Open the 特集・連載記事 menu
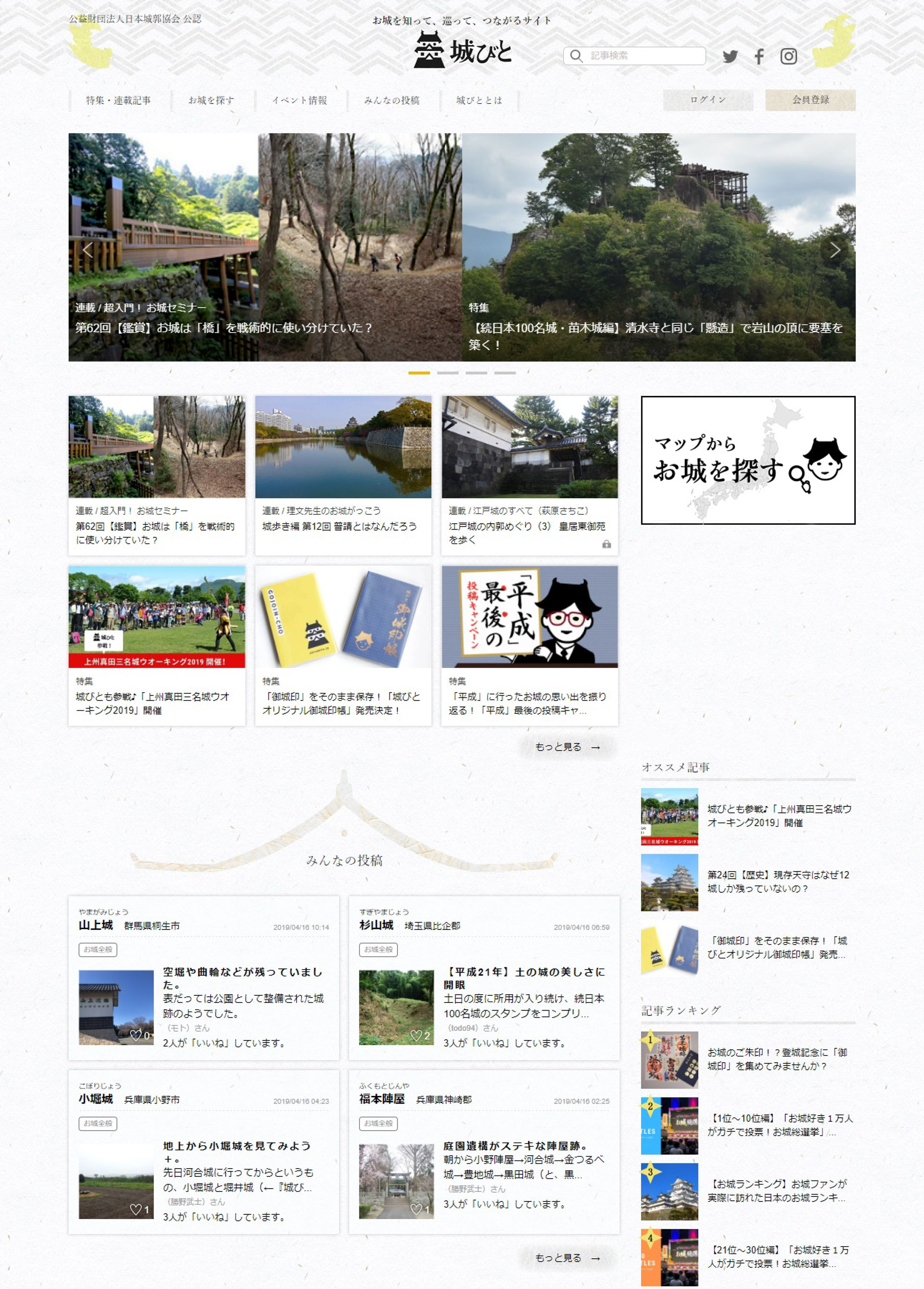The height and width of the screenshot is (1289, 924). click(118, 101)
